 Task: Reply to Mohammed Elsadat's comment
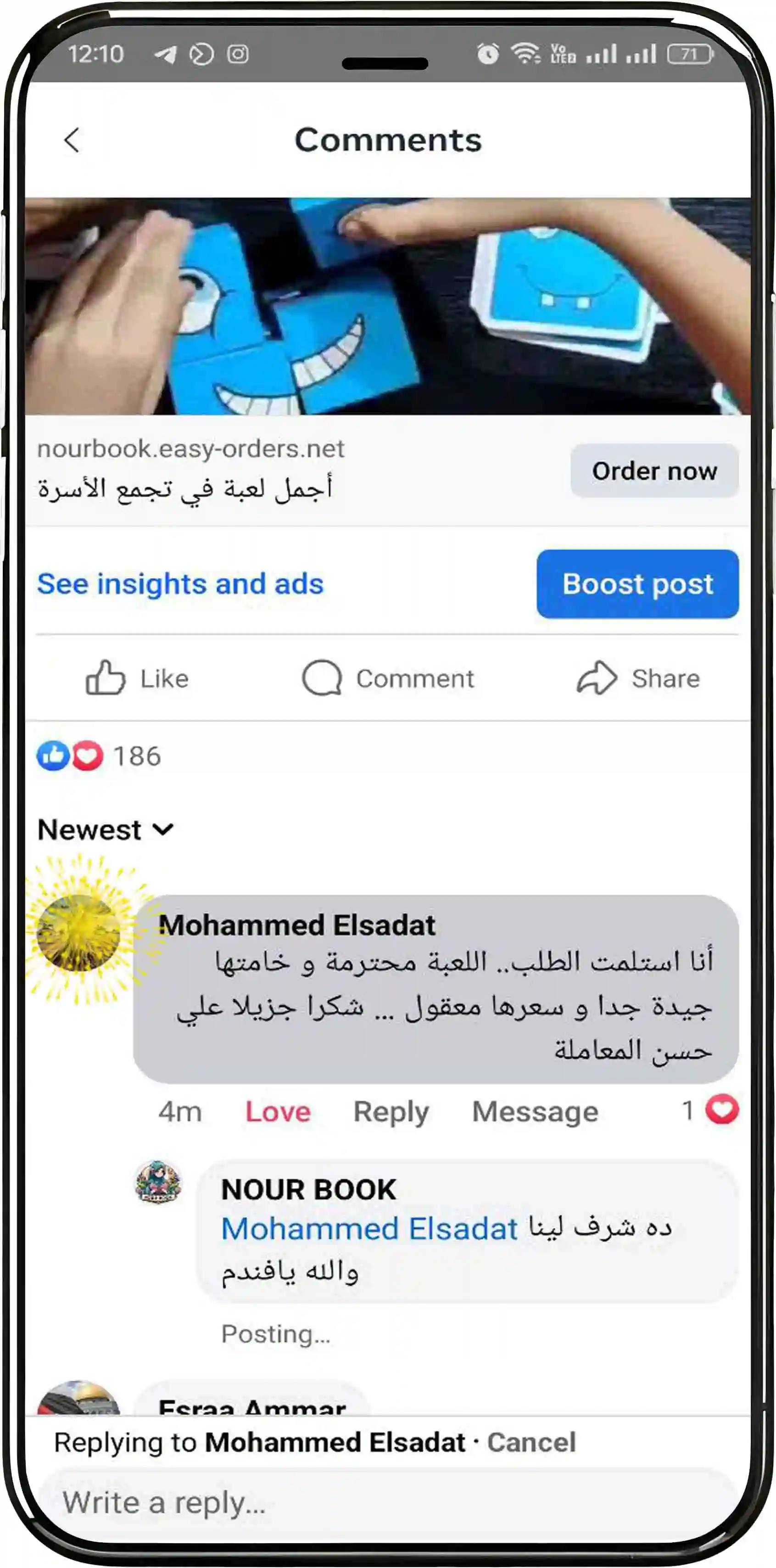(x=391, y=1111)
